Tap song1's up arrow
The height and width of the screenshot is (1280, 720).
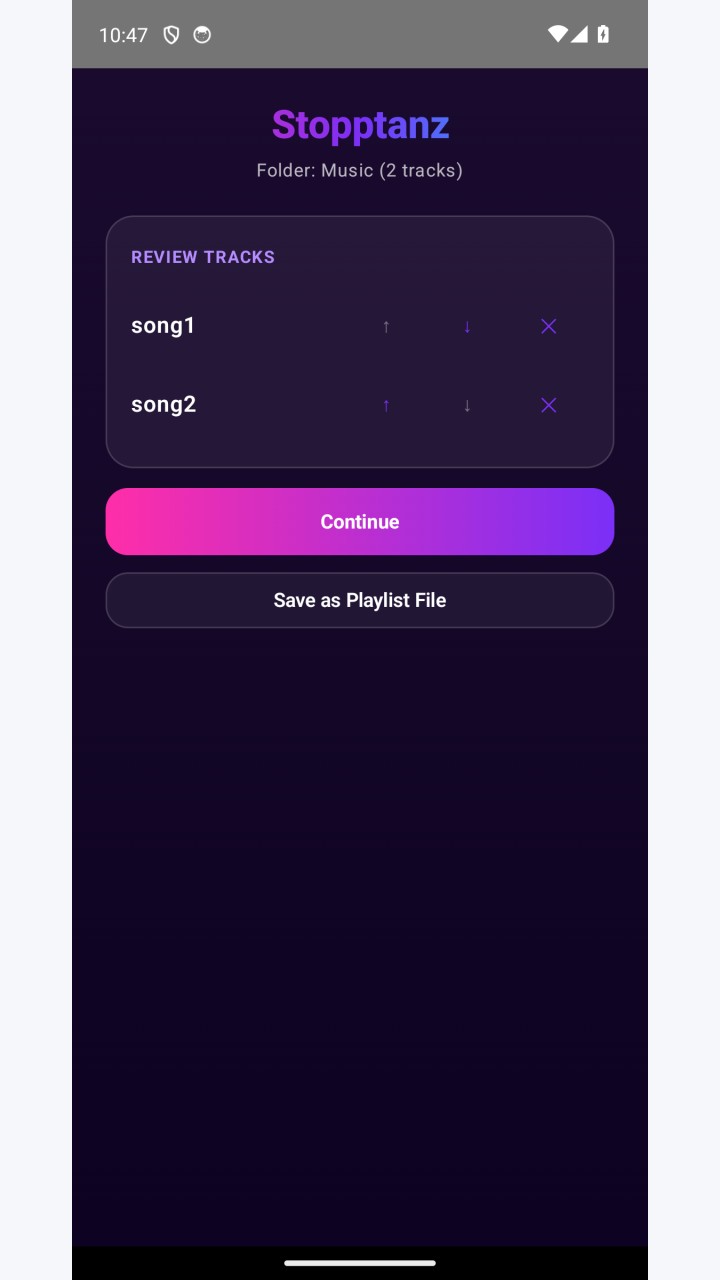[x=386, y=326]
